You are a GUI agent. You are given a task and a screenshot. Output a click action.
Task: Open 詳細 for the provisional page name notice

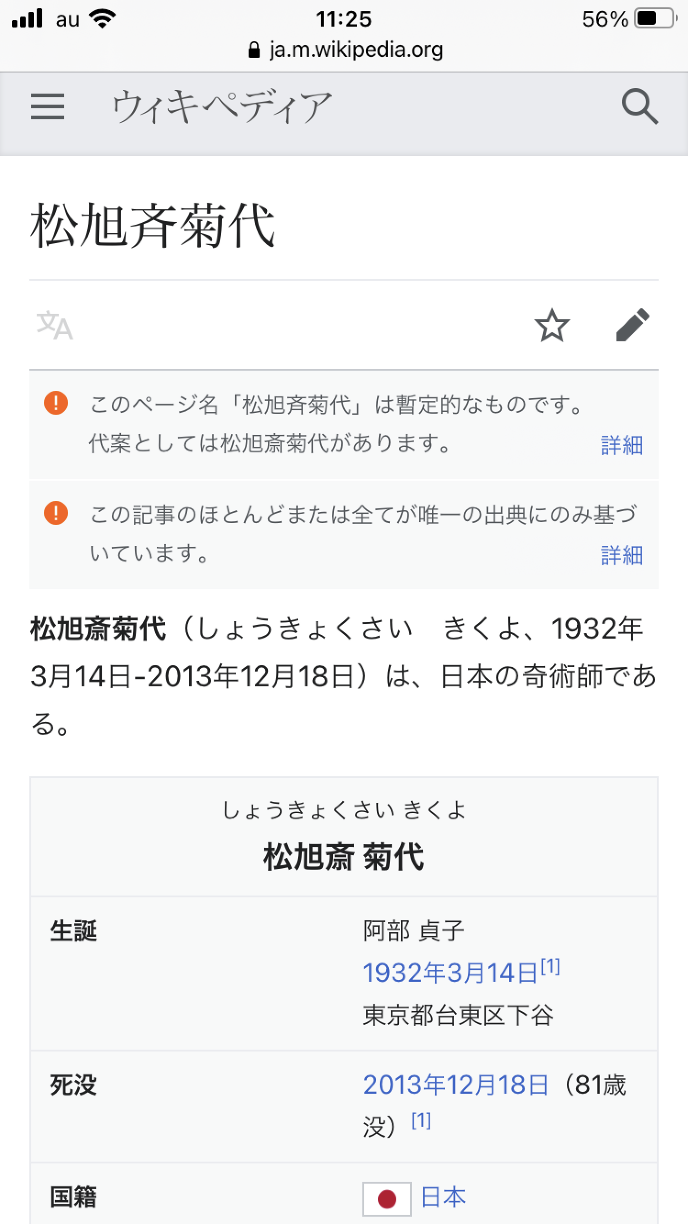621,445
